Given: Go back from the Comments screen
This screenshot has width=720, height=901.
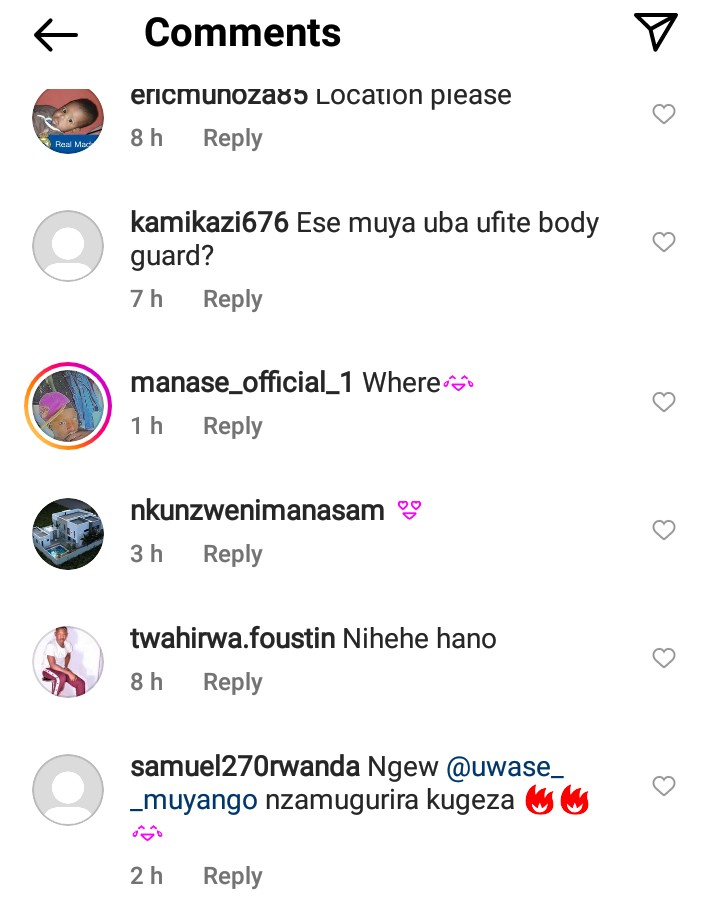Looking at the screenshot, I should click(x=56, y=35).
